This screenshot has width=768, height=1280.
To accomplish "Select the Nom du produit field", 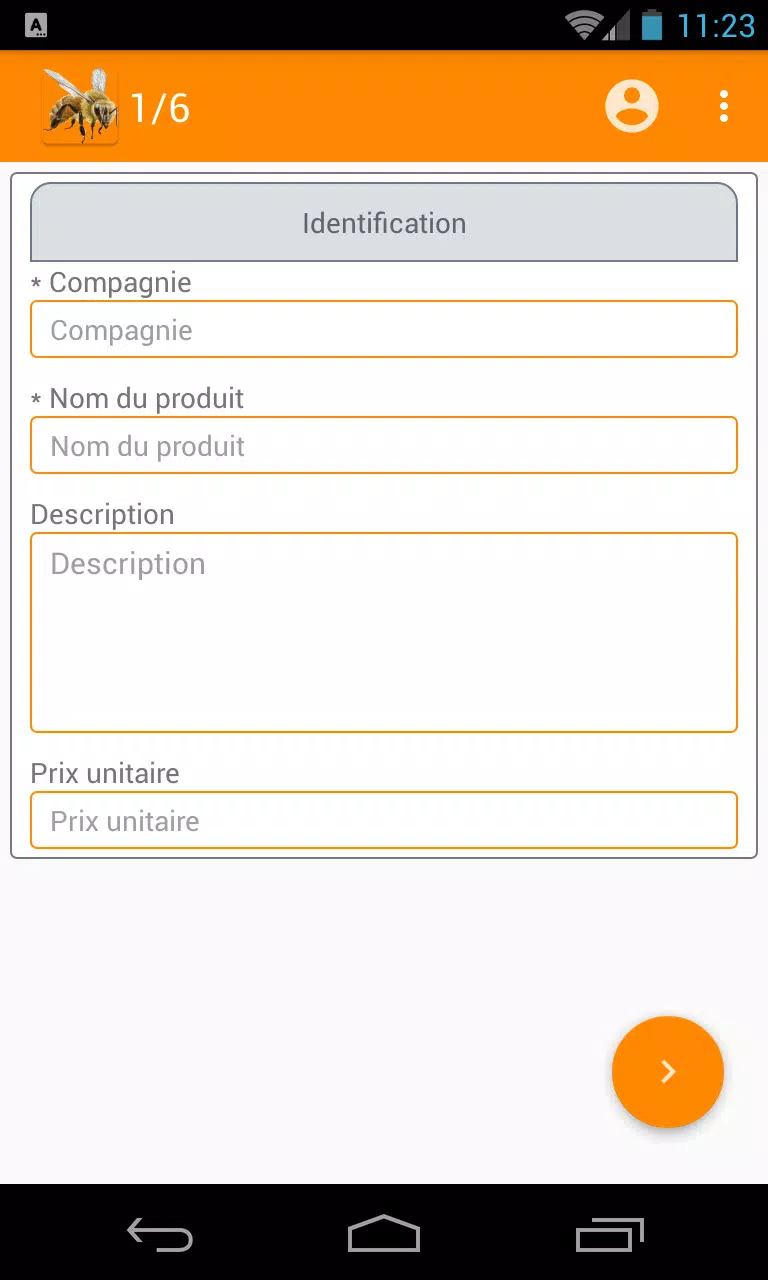I will 384,445.
